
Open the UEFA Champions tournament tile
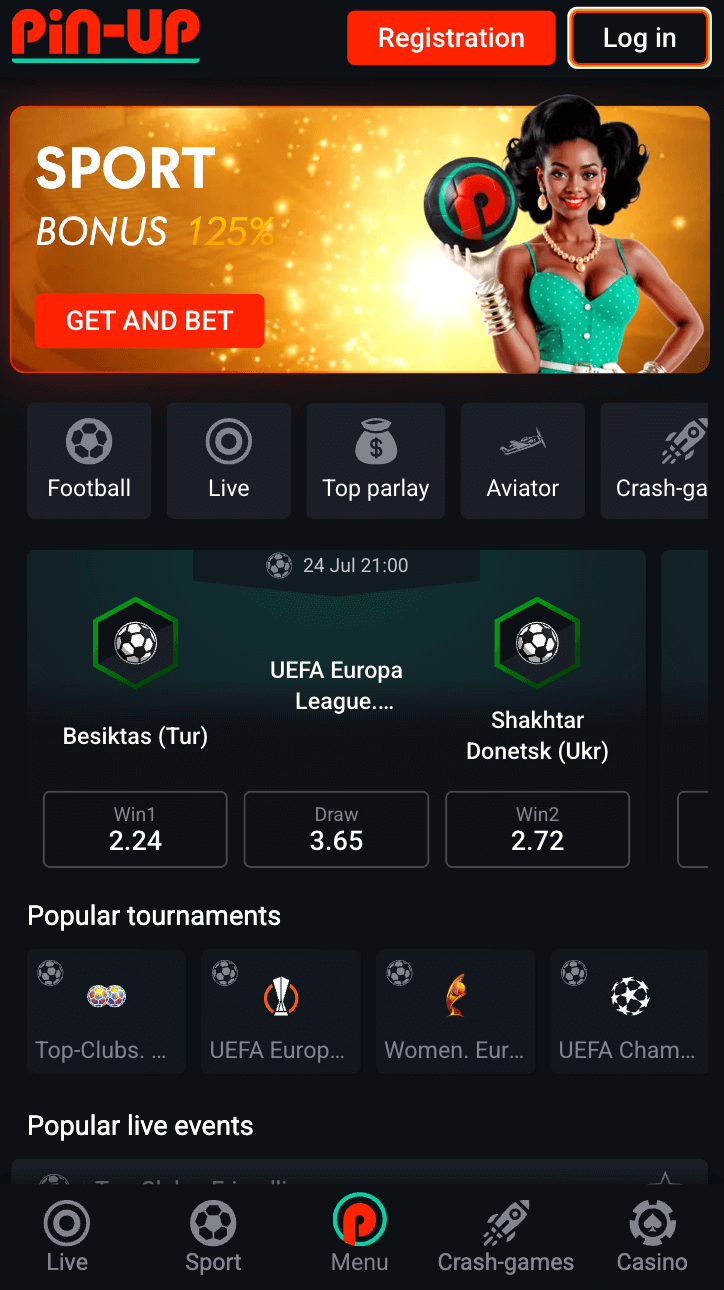629,1012
